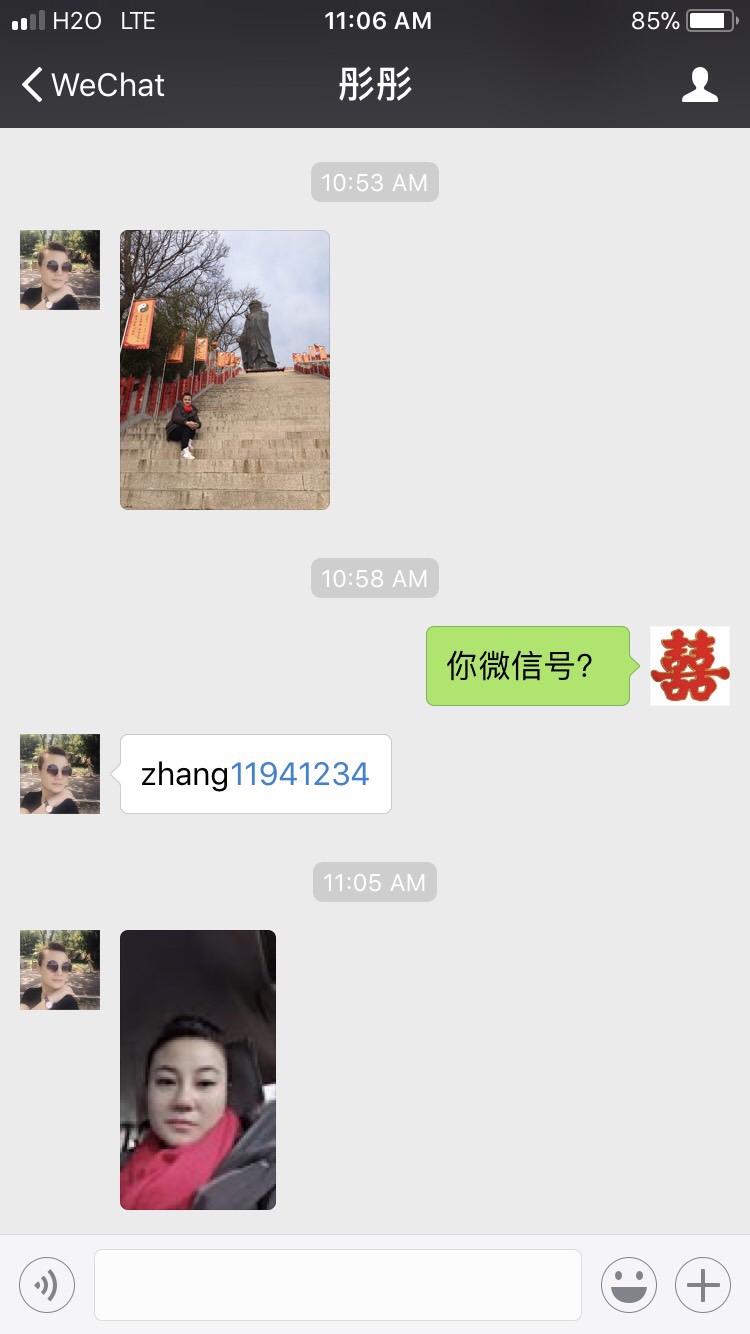Open the selfie photo from 11:05 AM
Image resolution: width=750 pixels, height=1334 pixels.
[x=198, y=1070]
